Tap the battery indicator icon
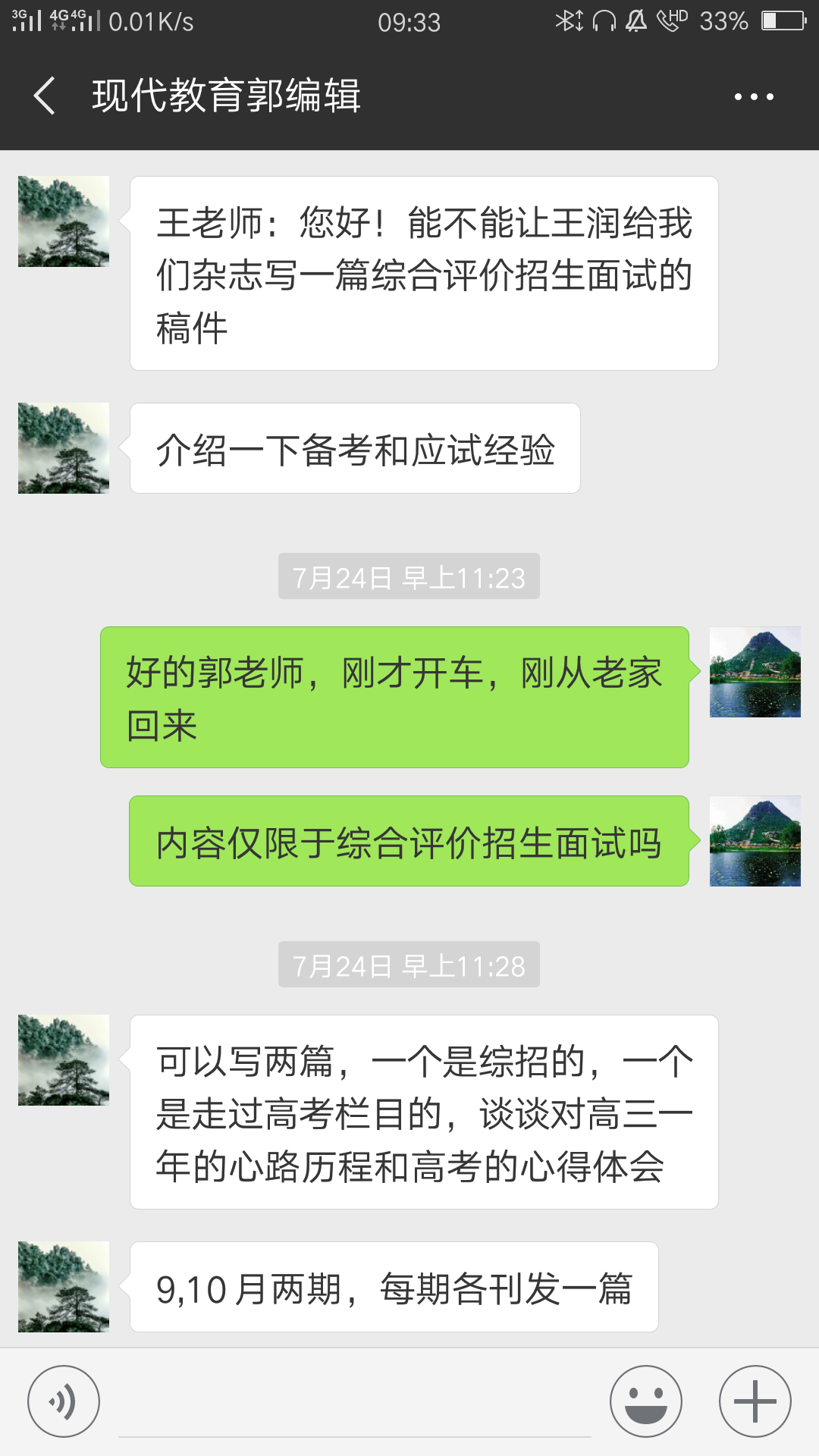Viewport: 819px width, 1456px height. [x=781, y=22]
